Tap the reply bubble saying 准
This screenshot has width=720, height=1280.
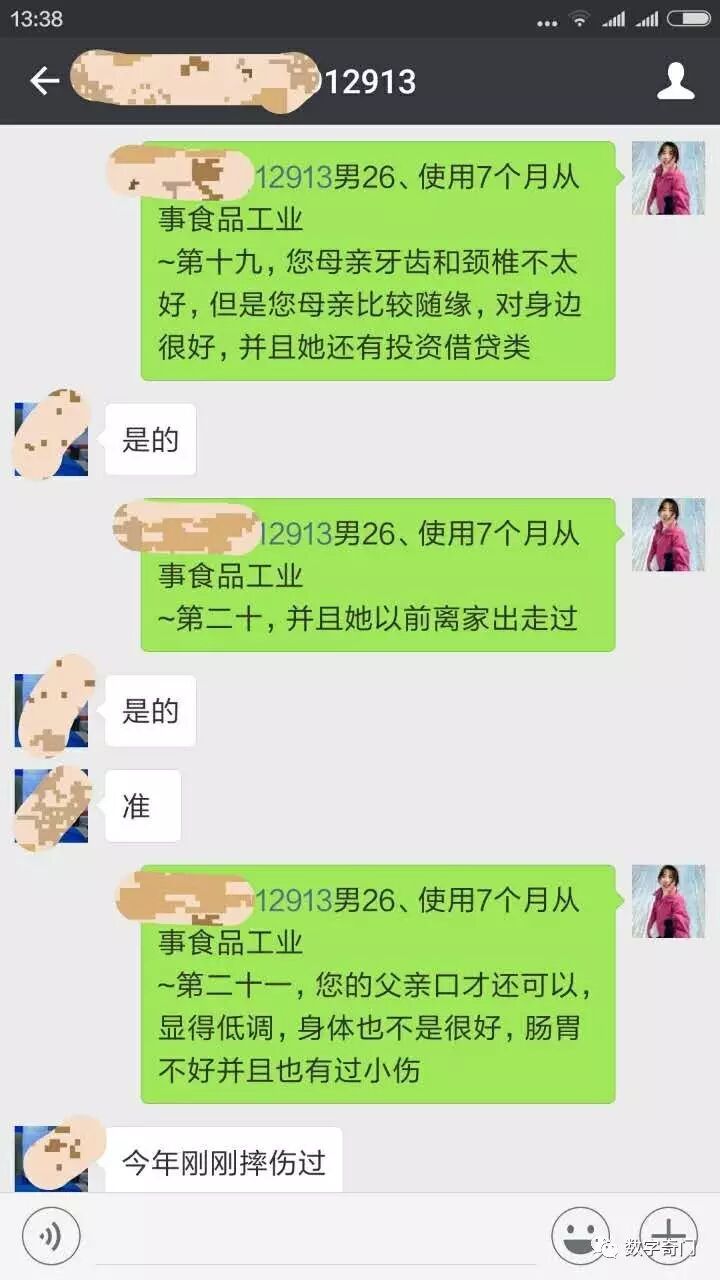coord(141,806)
